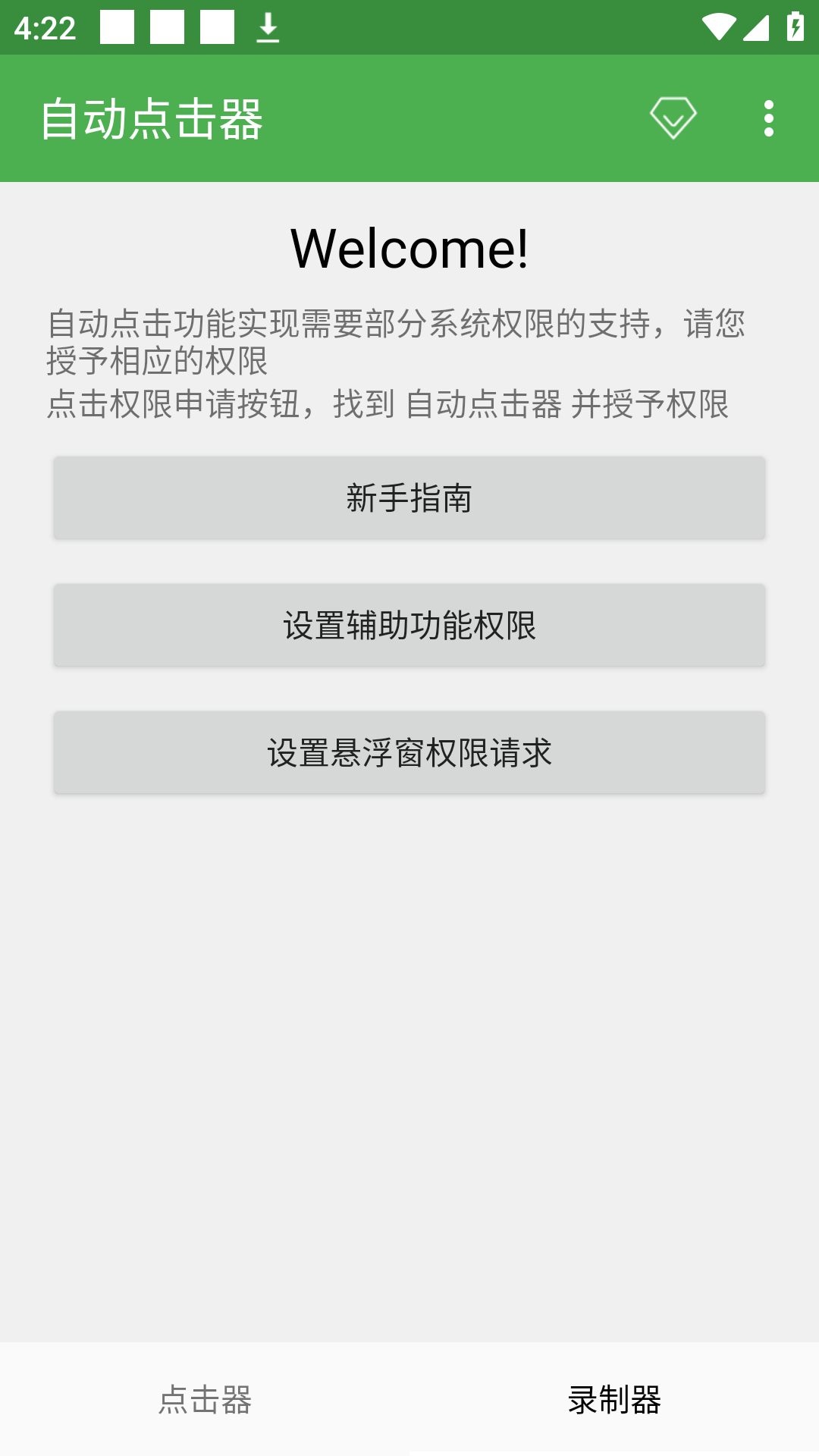Switch to the 点击器 tab
Image resolution: width=819 pixels, height=1456 pixels.
coord(205,1399)
